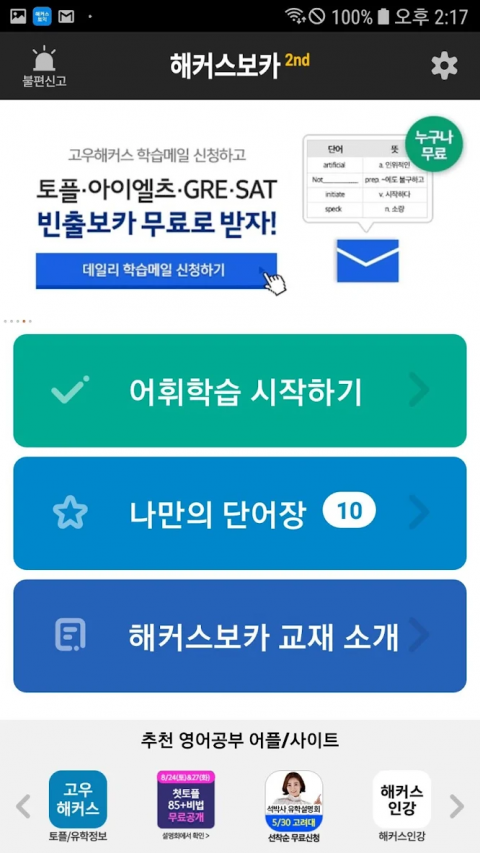Start vocabulary study with 어휘학습 시작하기
Image resolution: width=480 pixels, height=853 pixels.
point(240,391)
